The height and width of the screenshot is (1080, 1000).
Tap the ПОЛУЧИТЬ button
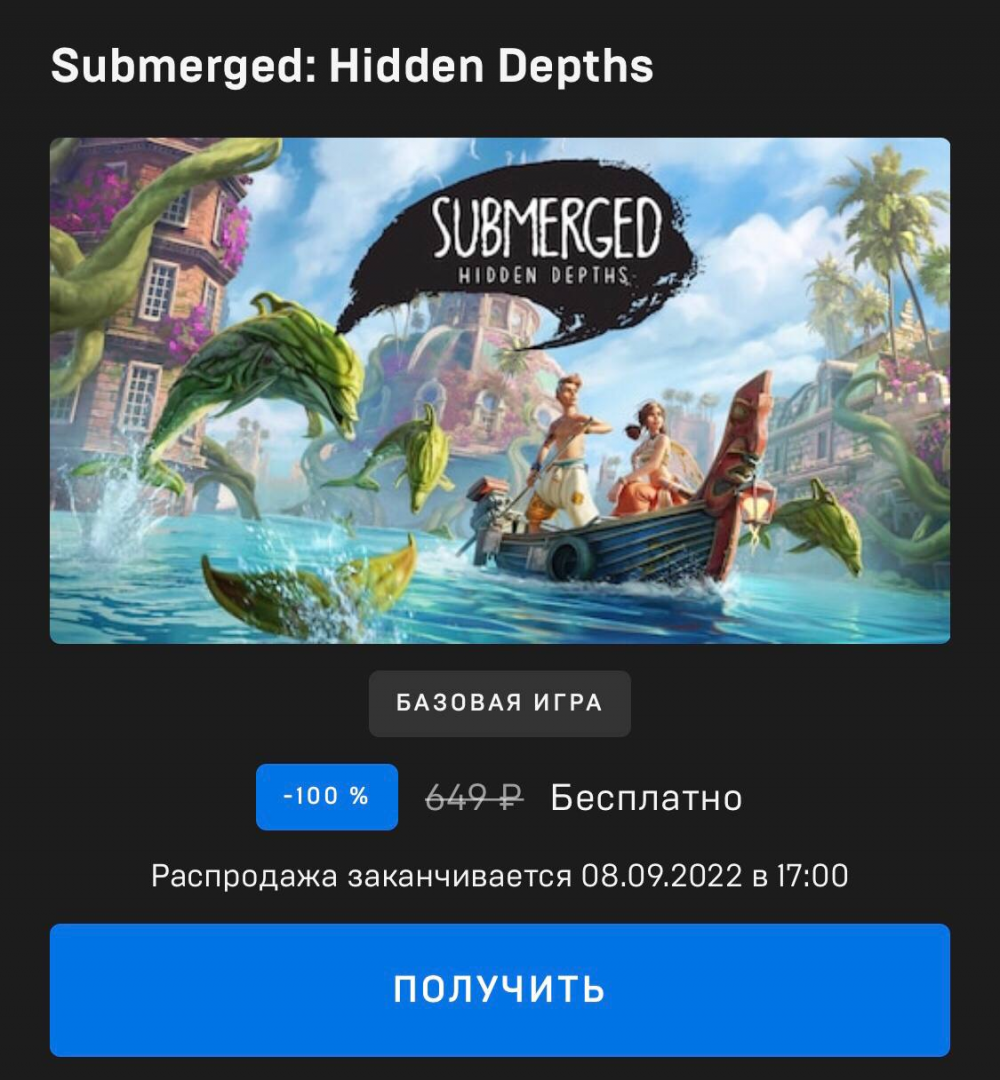[x=499, y=989]
